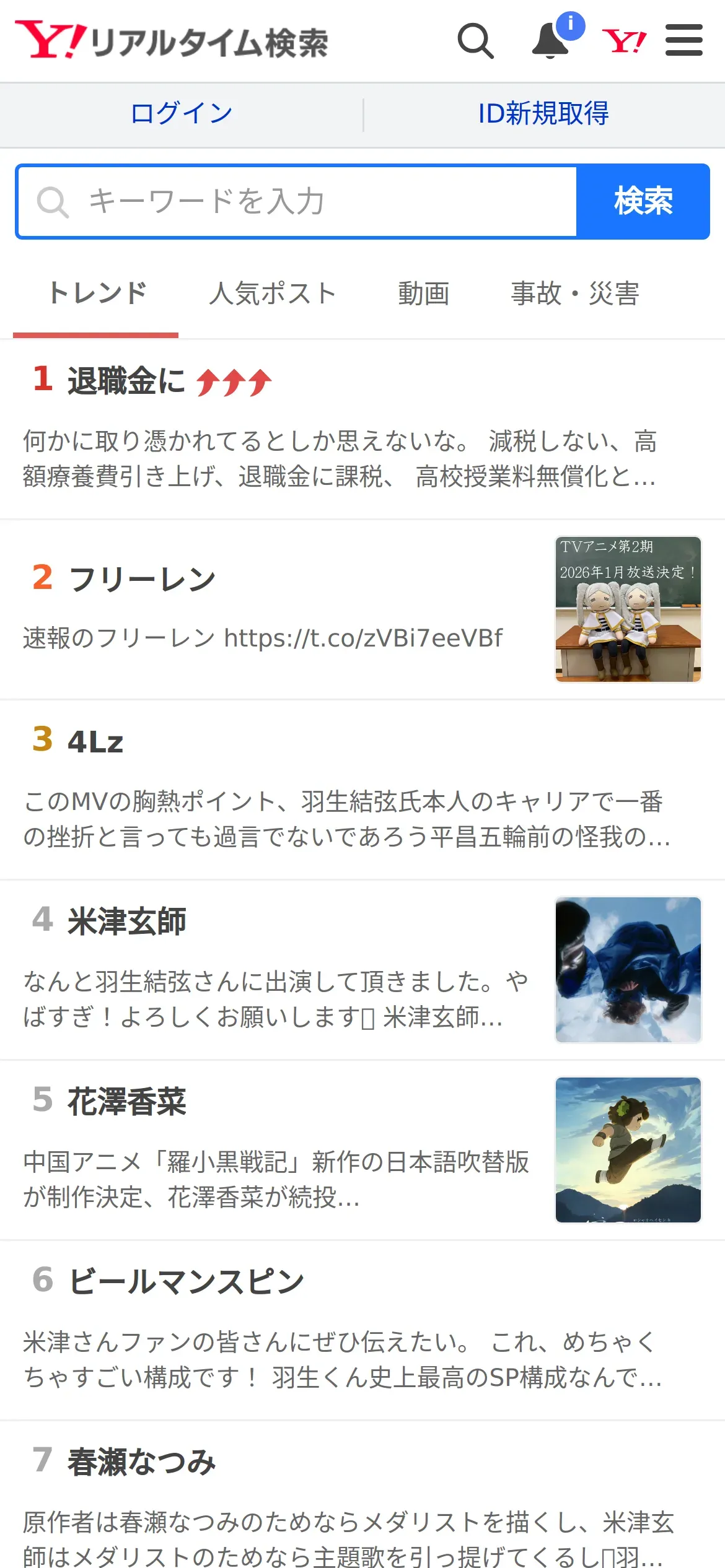Switch to the 動画 tab
This screenshot has height=1568, width=725.
(424, 294)
